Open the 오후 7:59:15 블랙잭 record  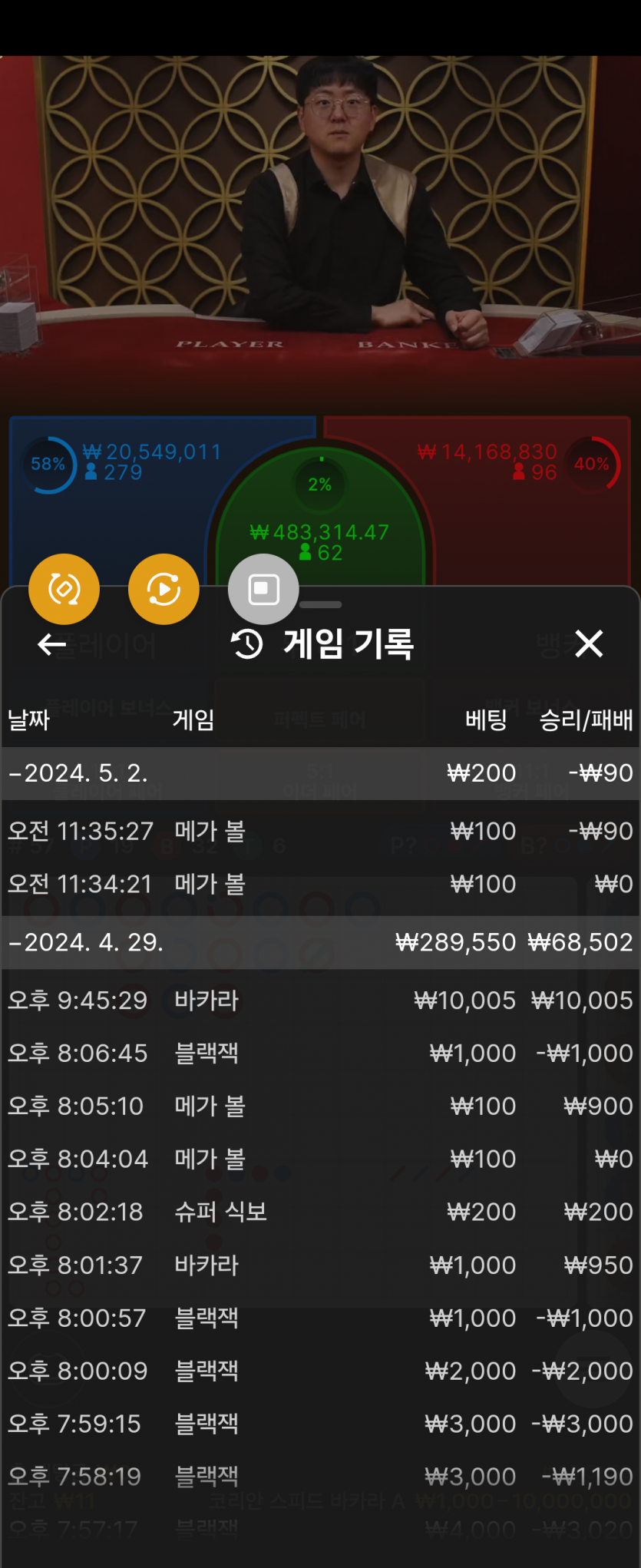click(x=320, y=1424)
